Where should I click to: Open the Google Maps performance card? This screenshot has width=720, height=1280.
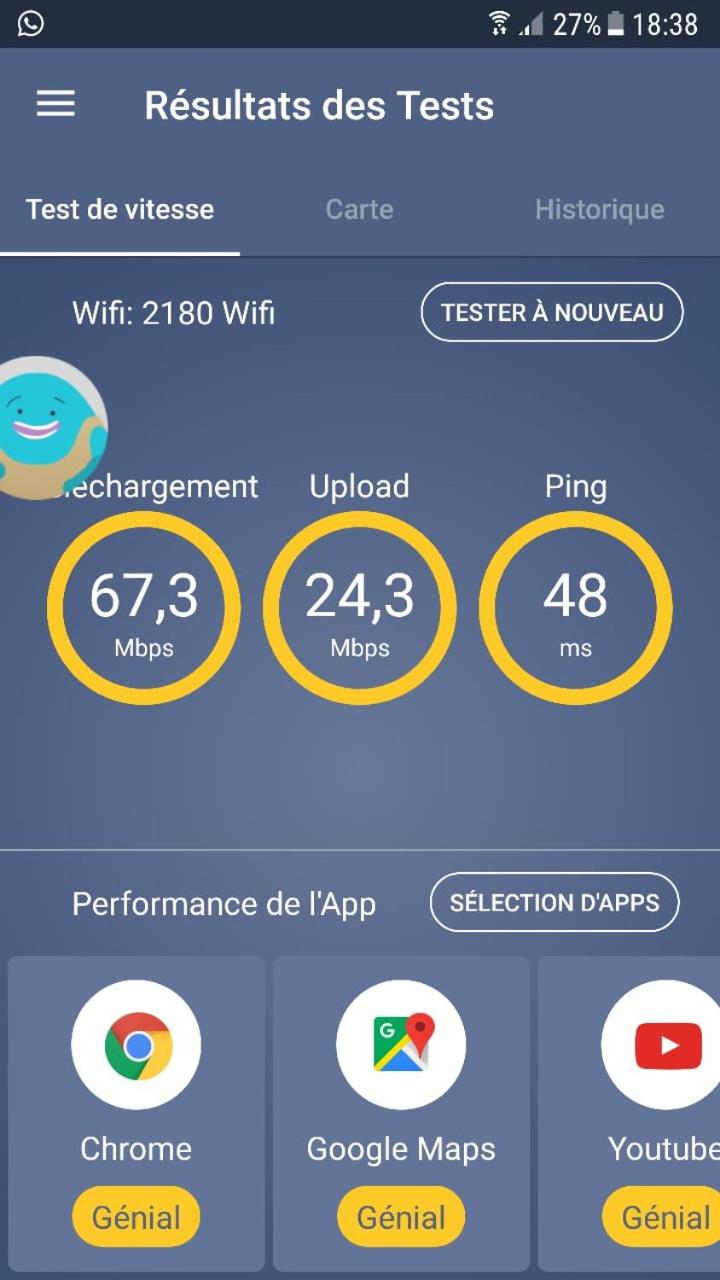click(x=401, y=1113)
